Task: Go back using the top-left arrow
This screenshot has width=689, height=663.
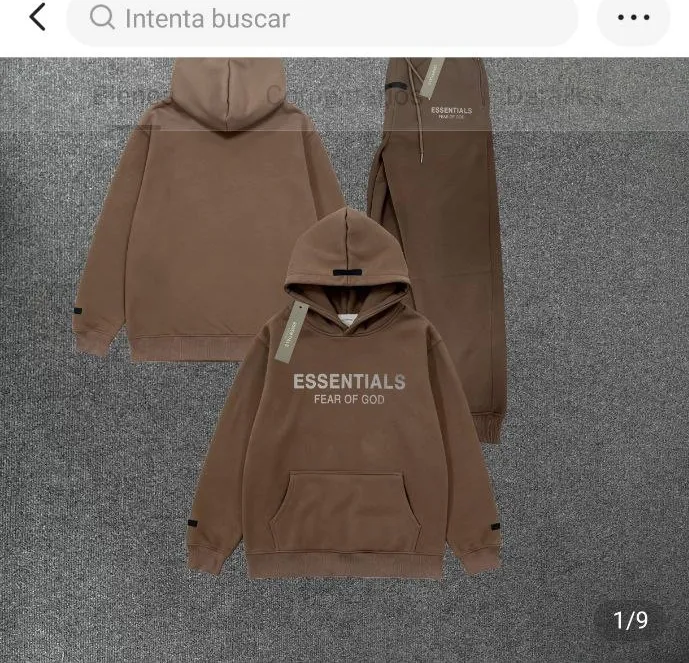Action: (37, 17)
